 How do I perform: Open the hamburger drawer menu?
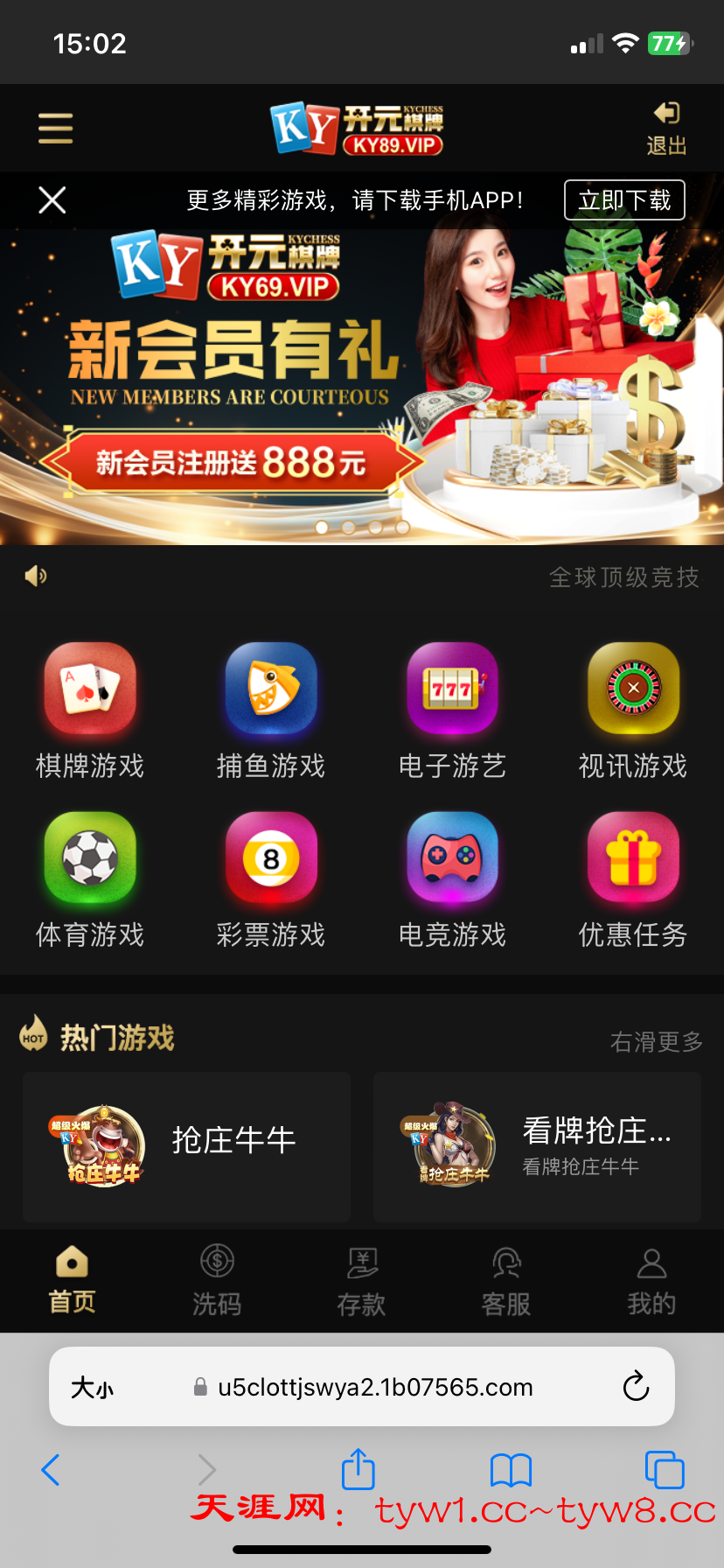(55, 128)
